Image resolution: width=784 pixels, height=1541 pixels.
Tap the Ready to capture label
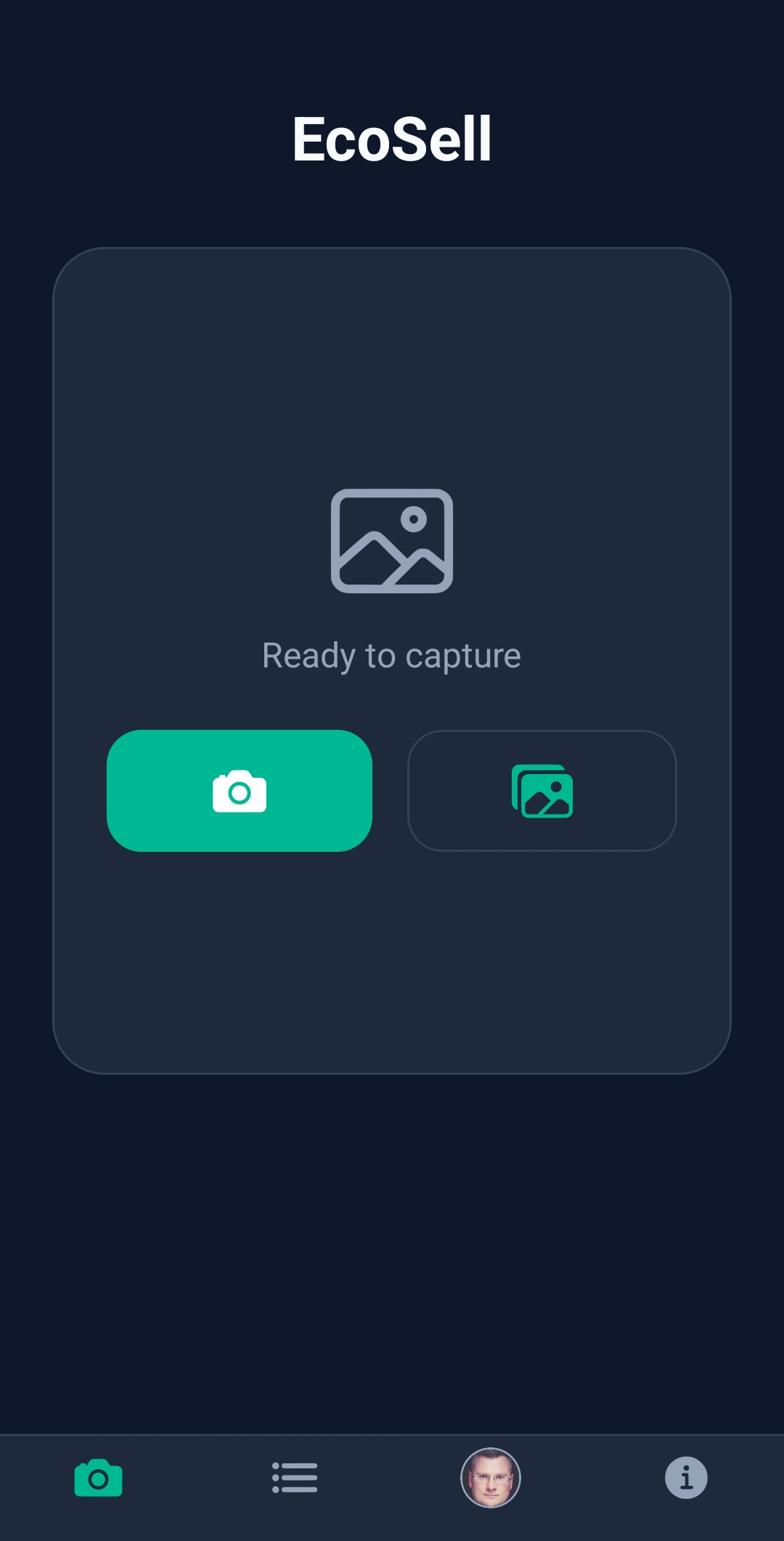[392, 654]
